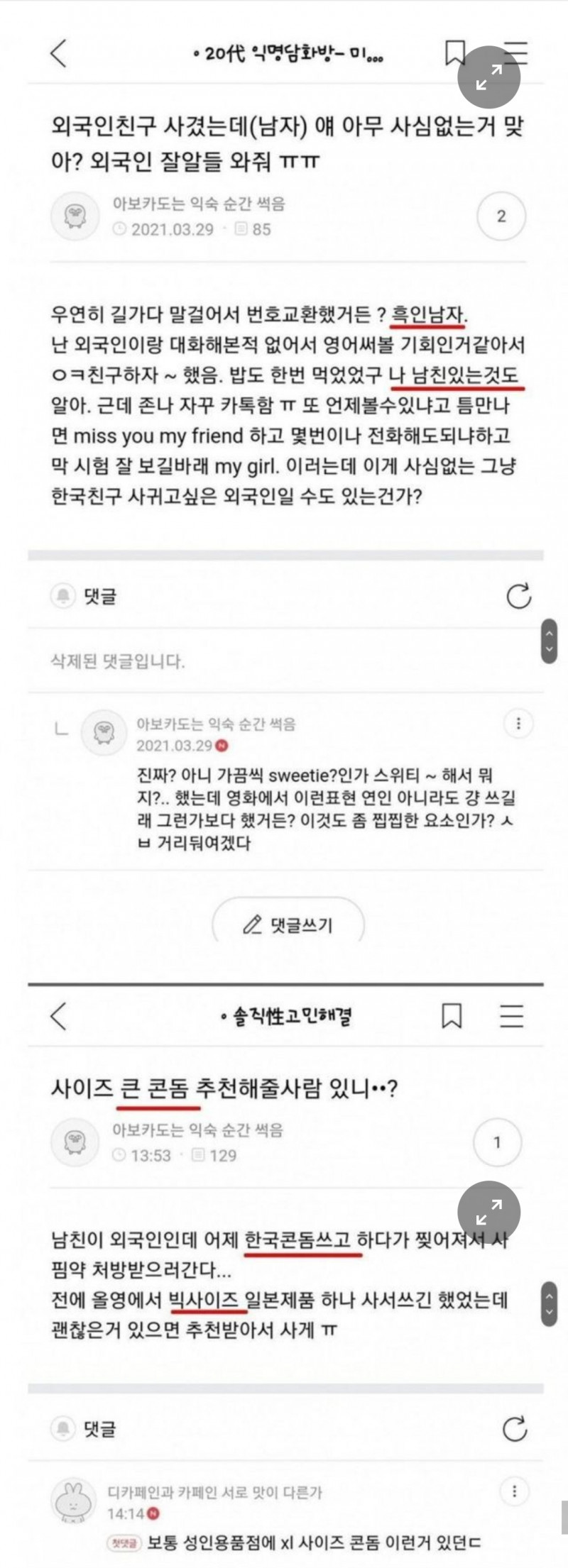Expand the top image with 익명담화방 post
Viewport: 568px width, 1568px height.
coord(488,77)
